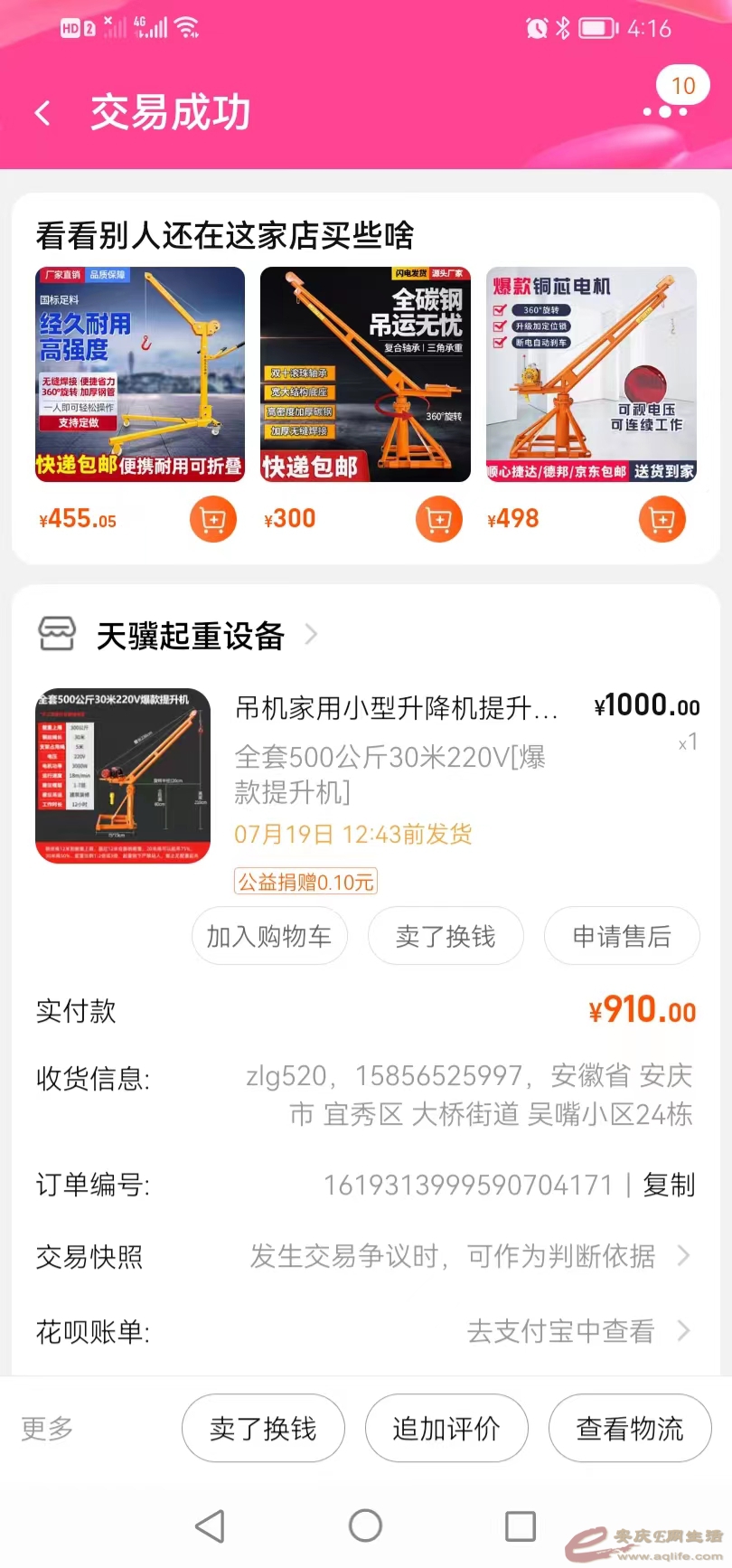Open the 经久耐用高强度 product tile
The width and height of the screenshot is (732, 1568).
140,374
